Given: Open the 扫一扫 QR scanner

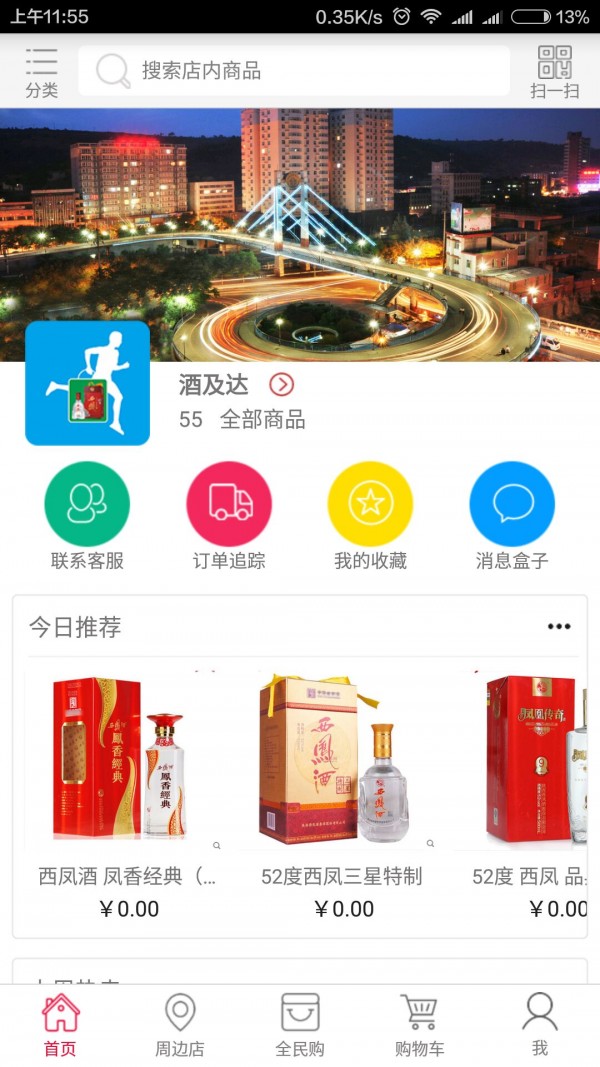Looking at the screenshot, I should tap(555, 72).
